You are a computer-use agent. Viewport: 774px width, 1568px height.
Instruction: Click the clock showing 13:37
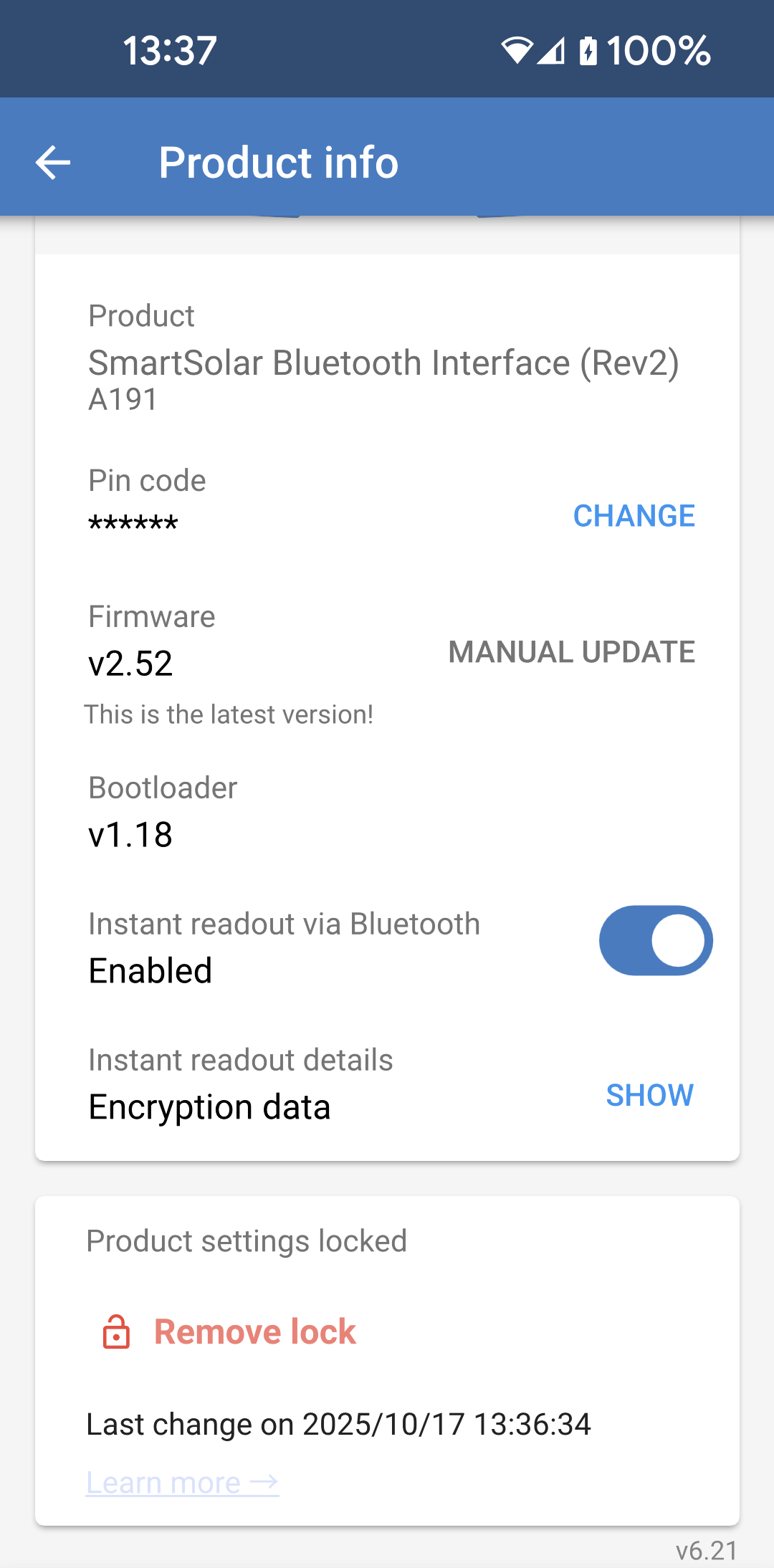[169, 49]
